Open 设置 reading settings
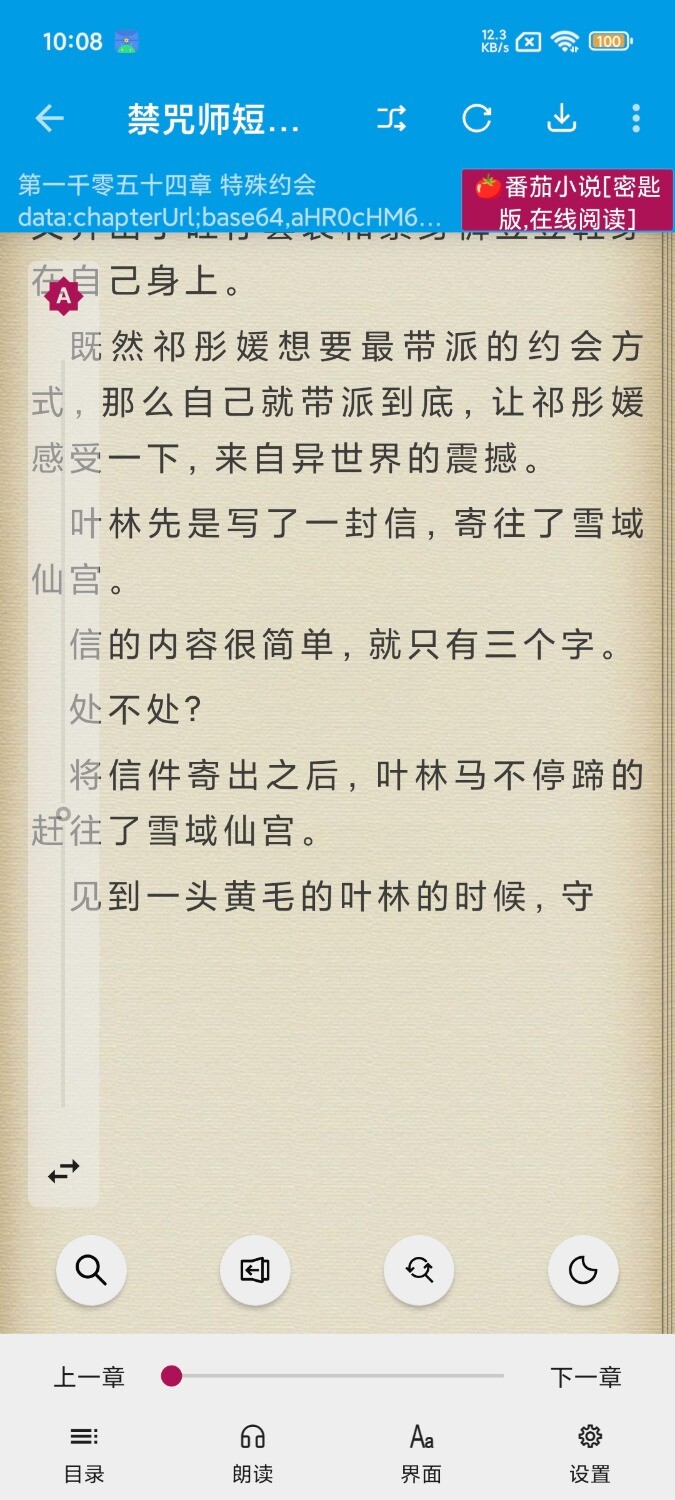This screenshot has height=1500, width=675. [590, 1453]
